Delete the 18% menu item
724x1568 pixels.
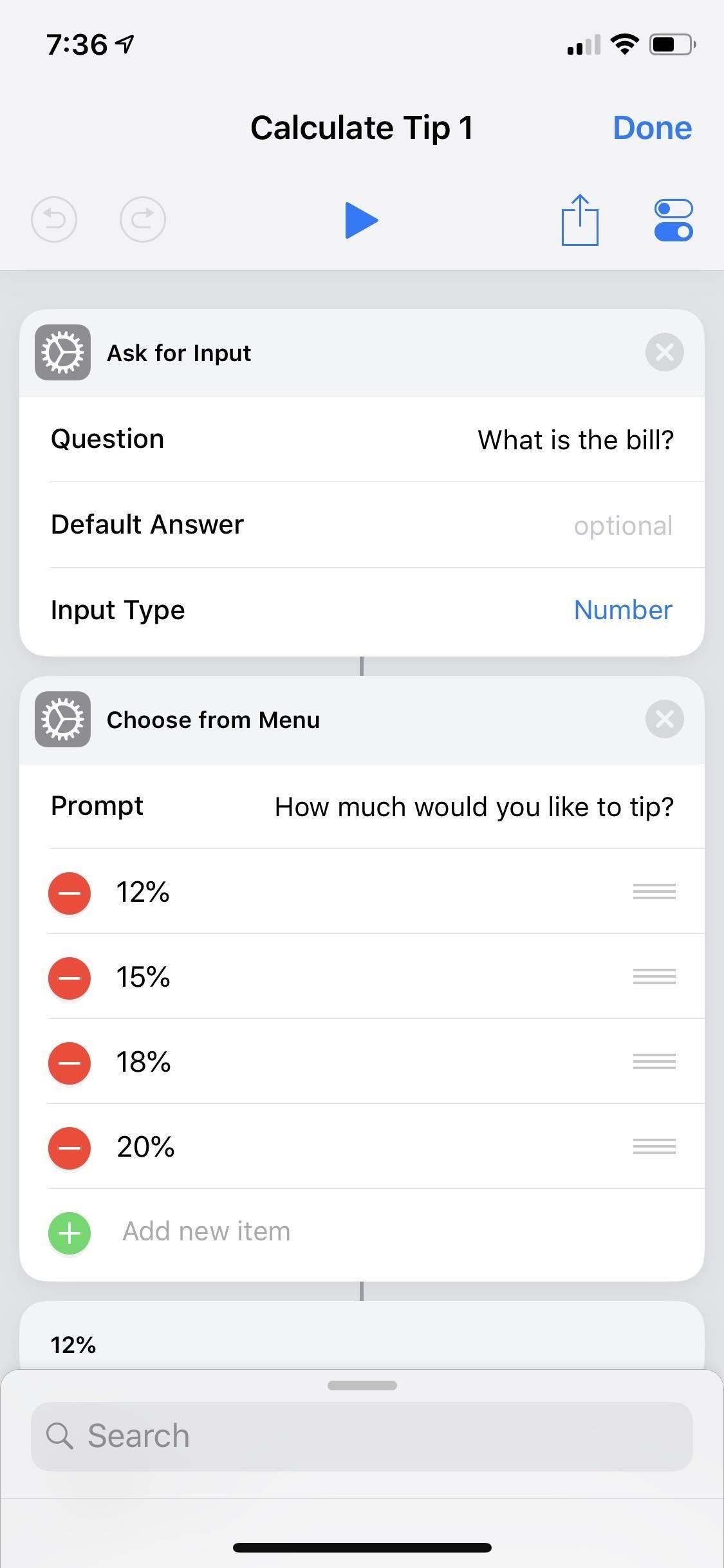[70, 1063]
